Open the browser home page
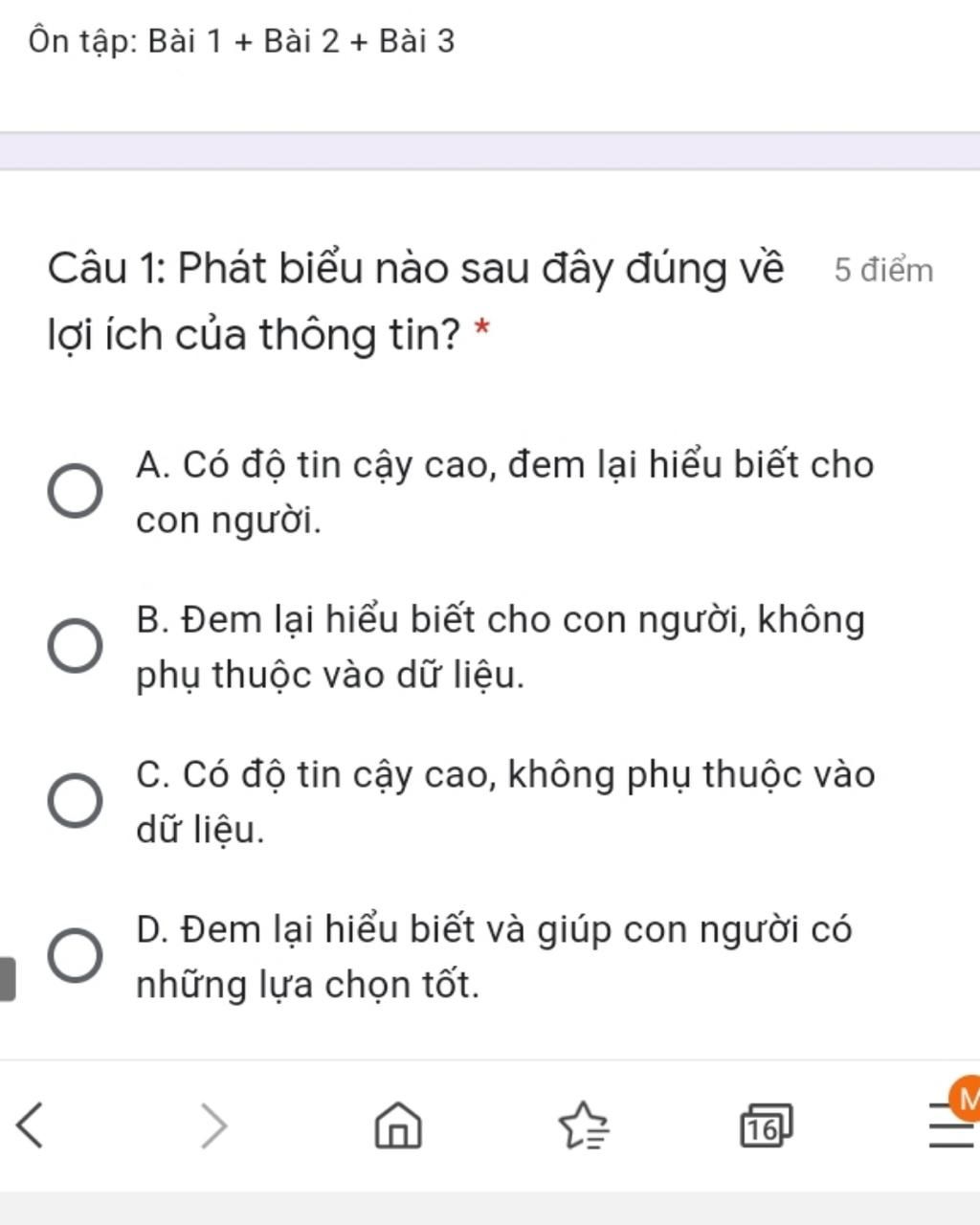Image resolution: width=980 pixels, height=1225 pixels. coord(397,1125)
